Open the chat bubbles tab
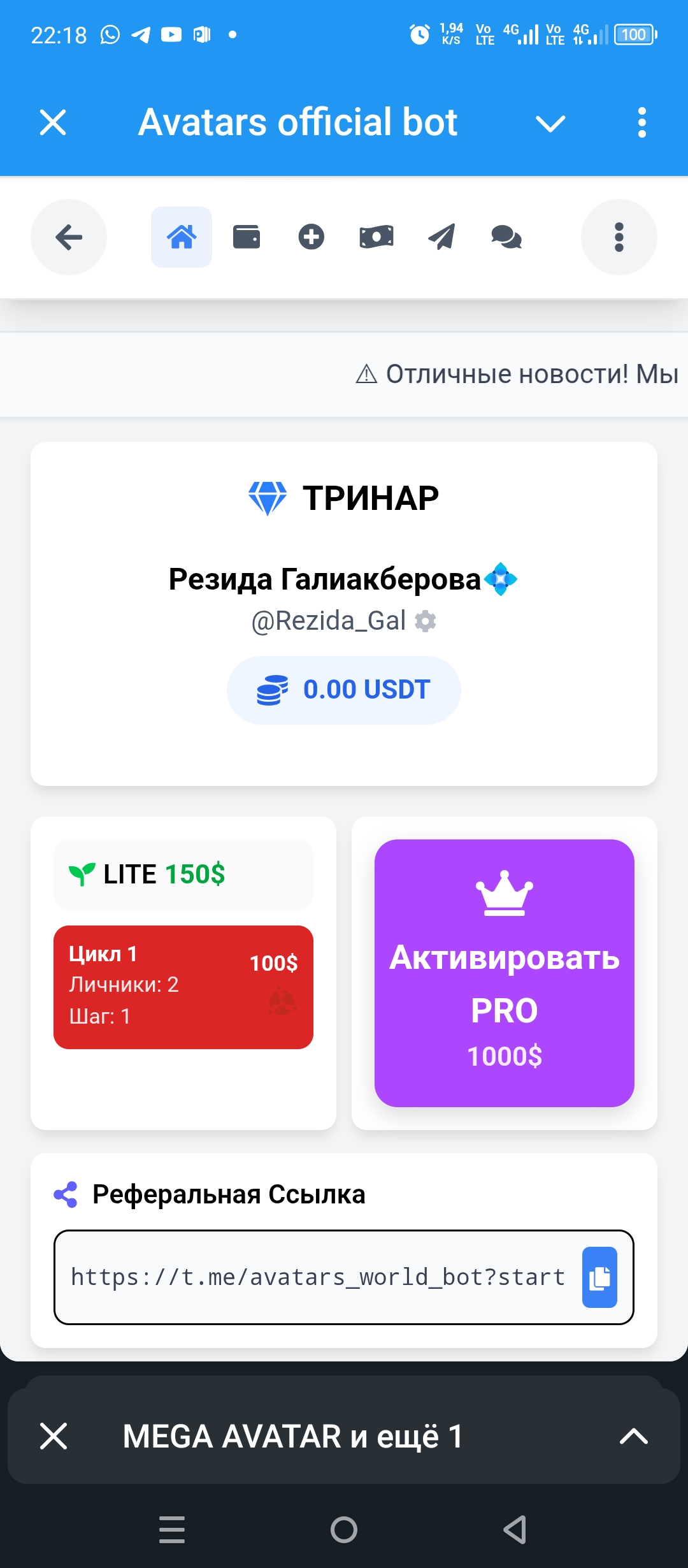The height and width of the screenshot is (1568, 688). [506, 237]
